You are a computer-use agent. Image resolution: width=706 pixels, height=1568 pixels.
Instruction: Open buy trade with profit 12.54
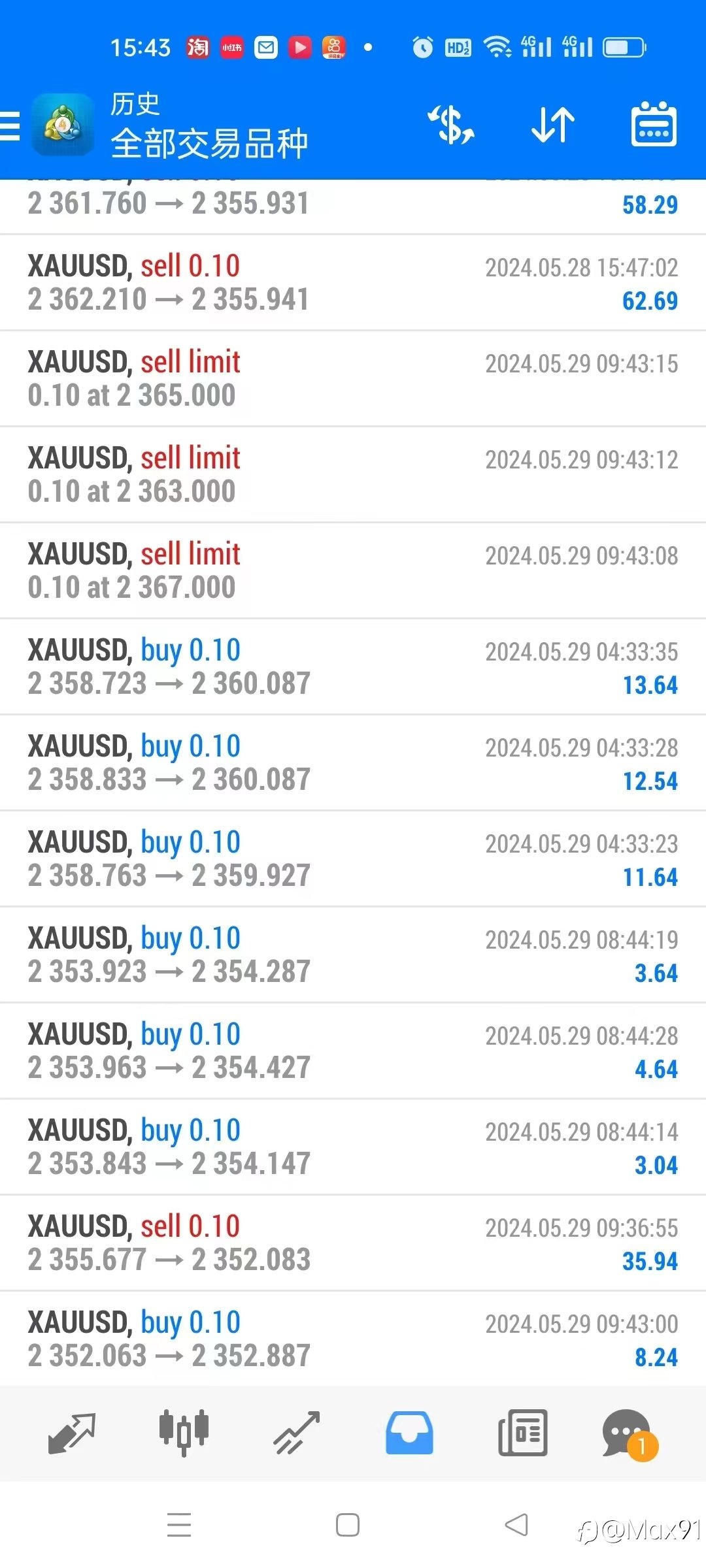click(353, 763)
